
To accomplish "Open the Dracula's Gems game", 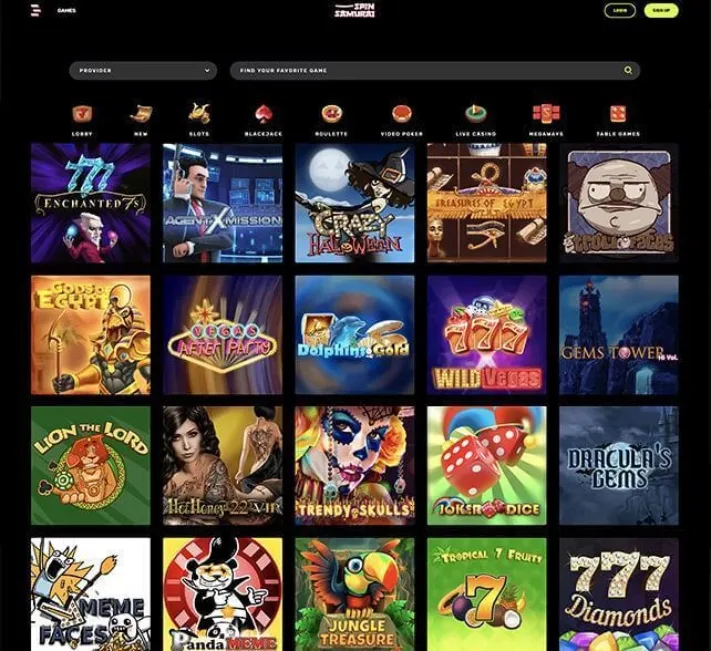I will [619, 465].
